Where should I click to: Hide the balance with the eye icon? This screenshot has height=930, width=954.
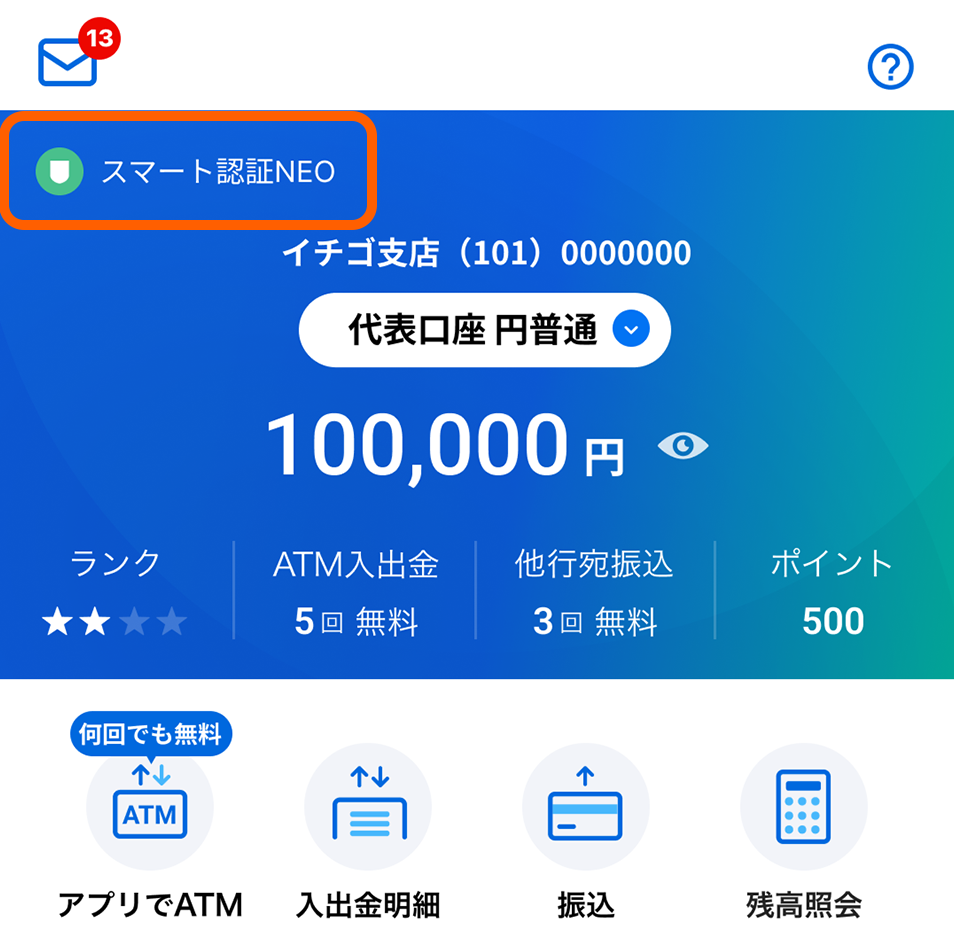click(682, 446)
